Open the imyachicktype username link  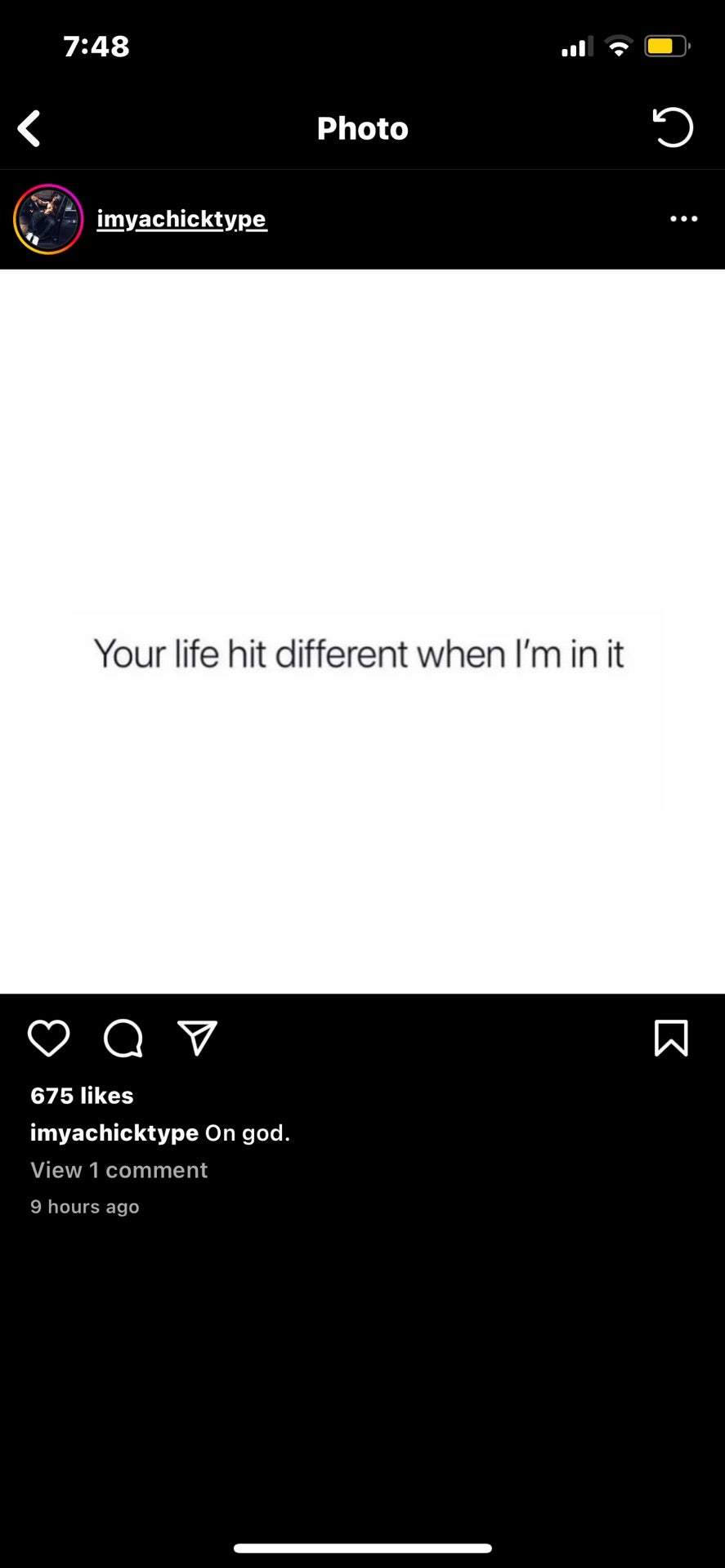coord(181,219)
